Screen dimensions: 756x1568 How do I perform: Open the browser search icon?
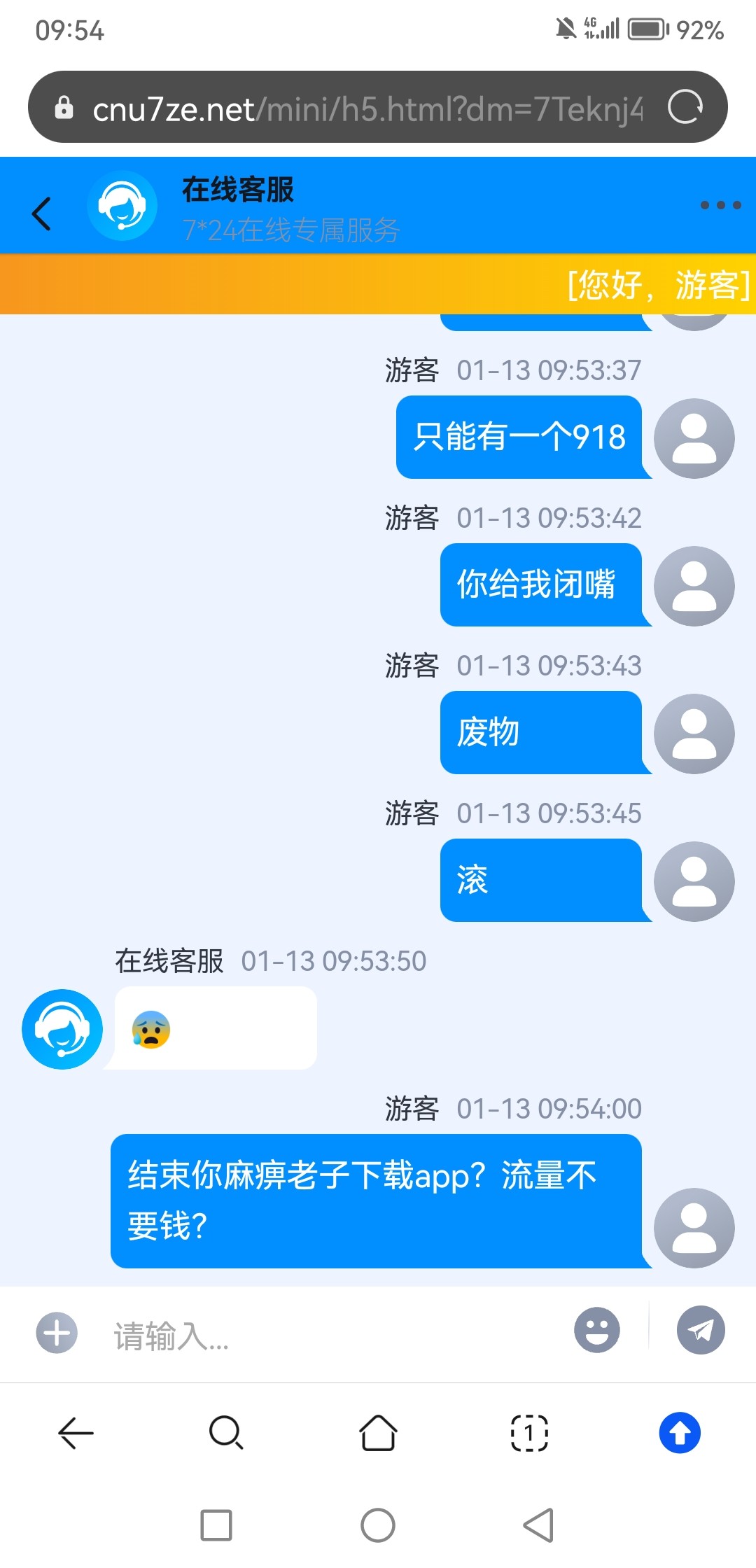pyautogui.click(x=226, y=1433)
